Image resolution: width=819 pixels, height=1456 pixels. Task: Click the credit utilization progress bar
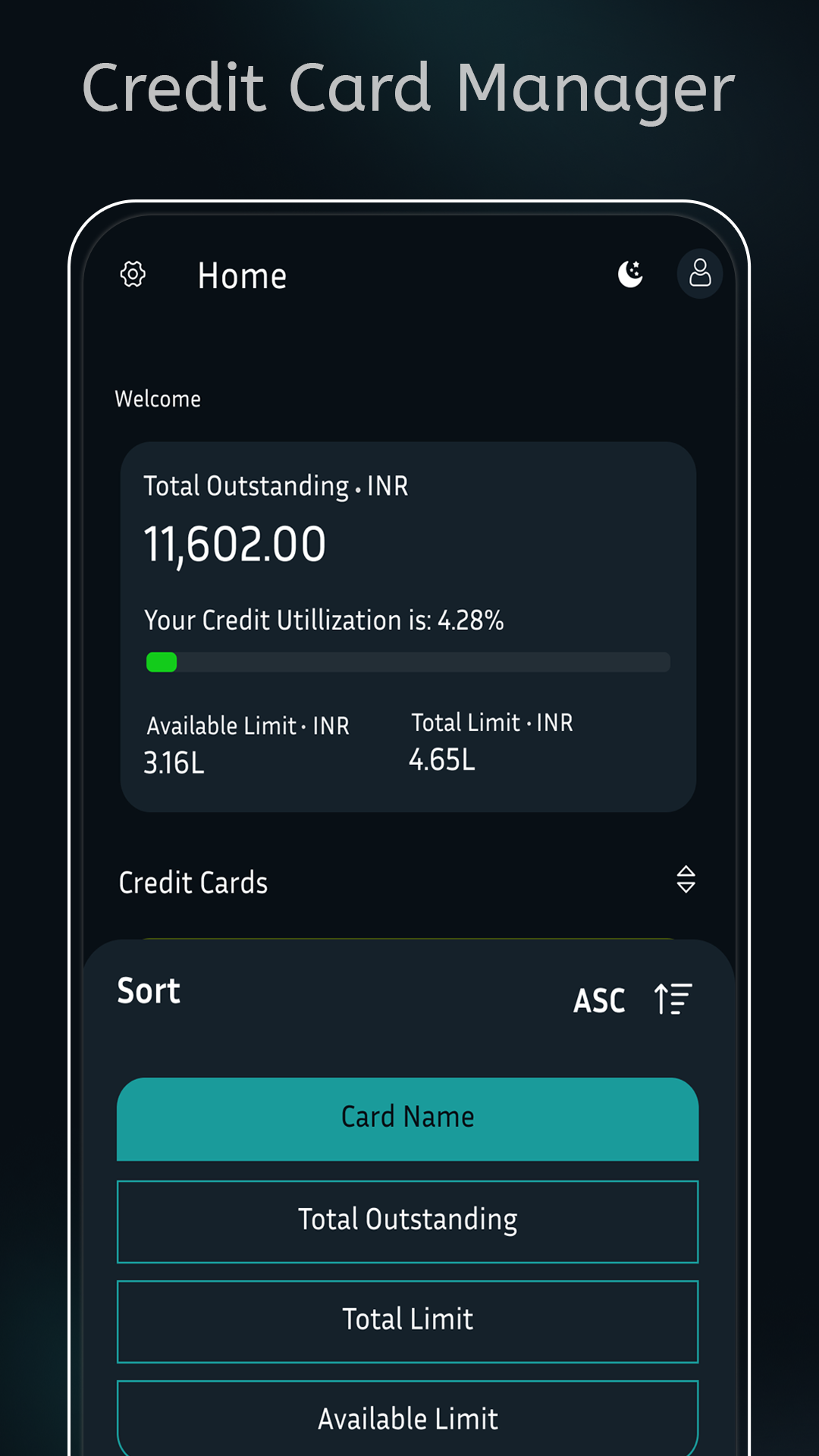407,661
